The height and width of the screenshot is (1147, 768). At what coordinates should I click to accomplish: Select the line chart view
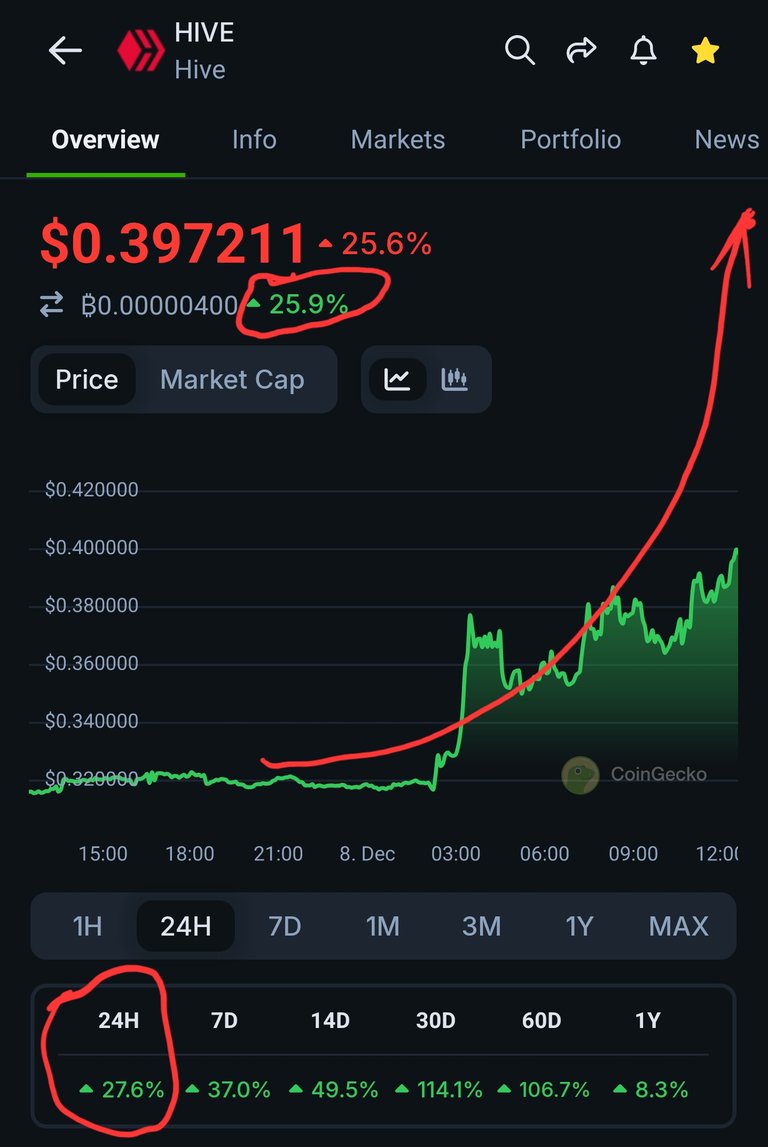398,379
